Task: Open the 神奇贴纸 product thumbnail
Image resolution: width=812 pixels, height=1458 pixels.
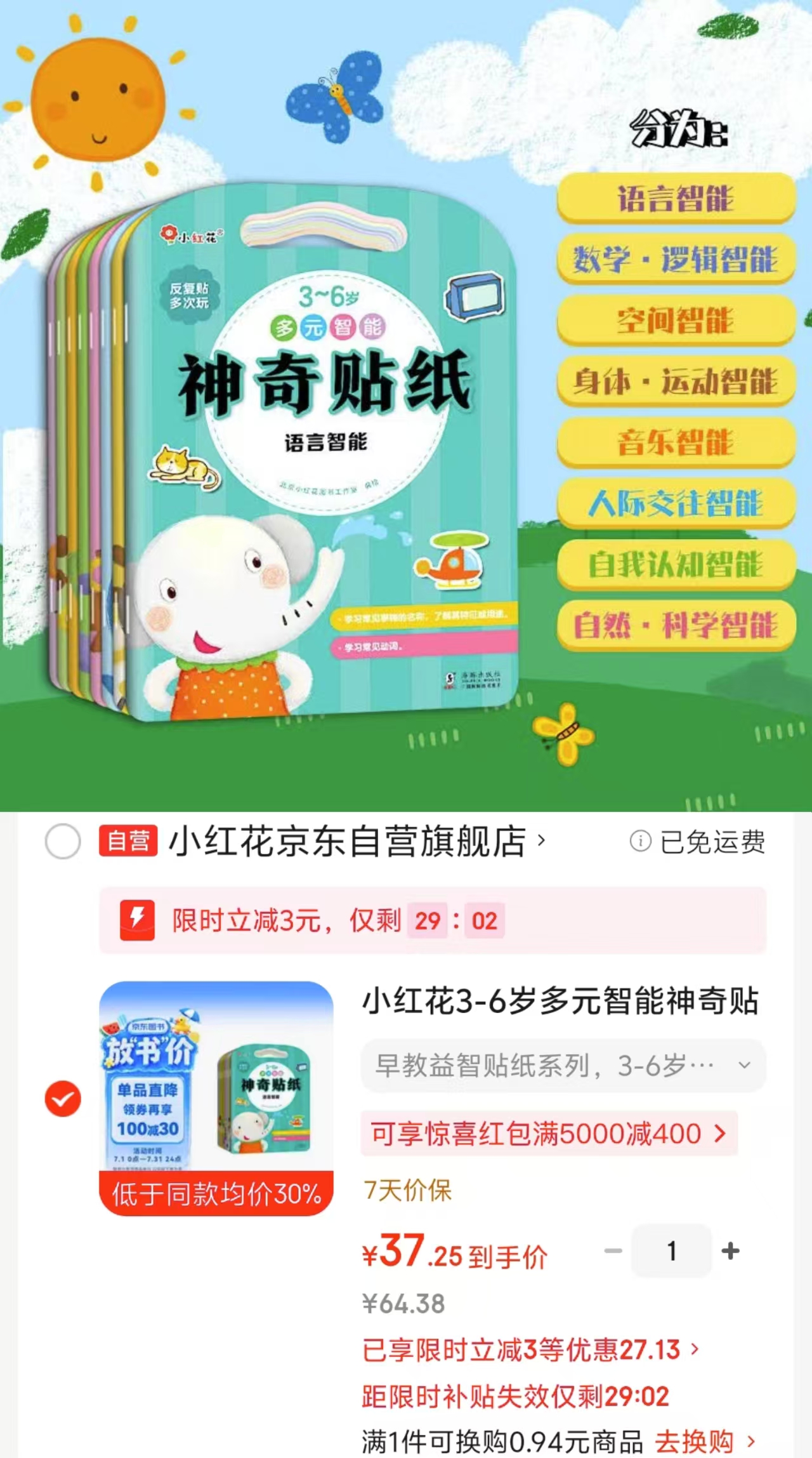Action: (x=216, y=1099)
